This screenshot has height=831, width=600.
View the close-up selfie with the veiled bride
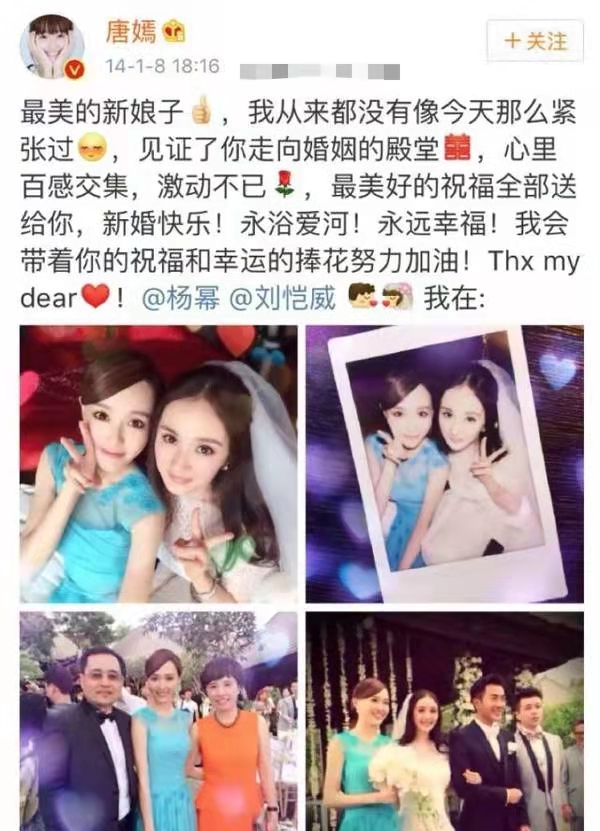tap(158, 463)
